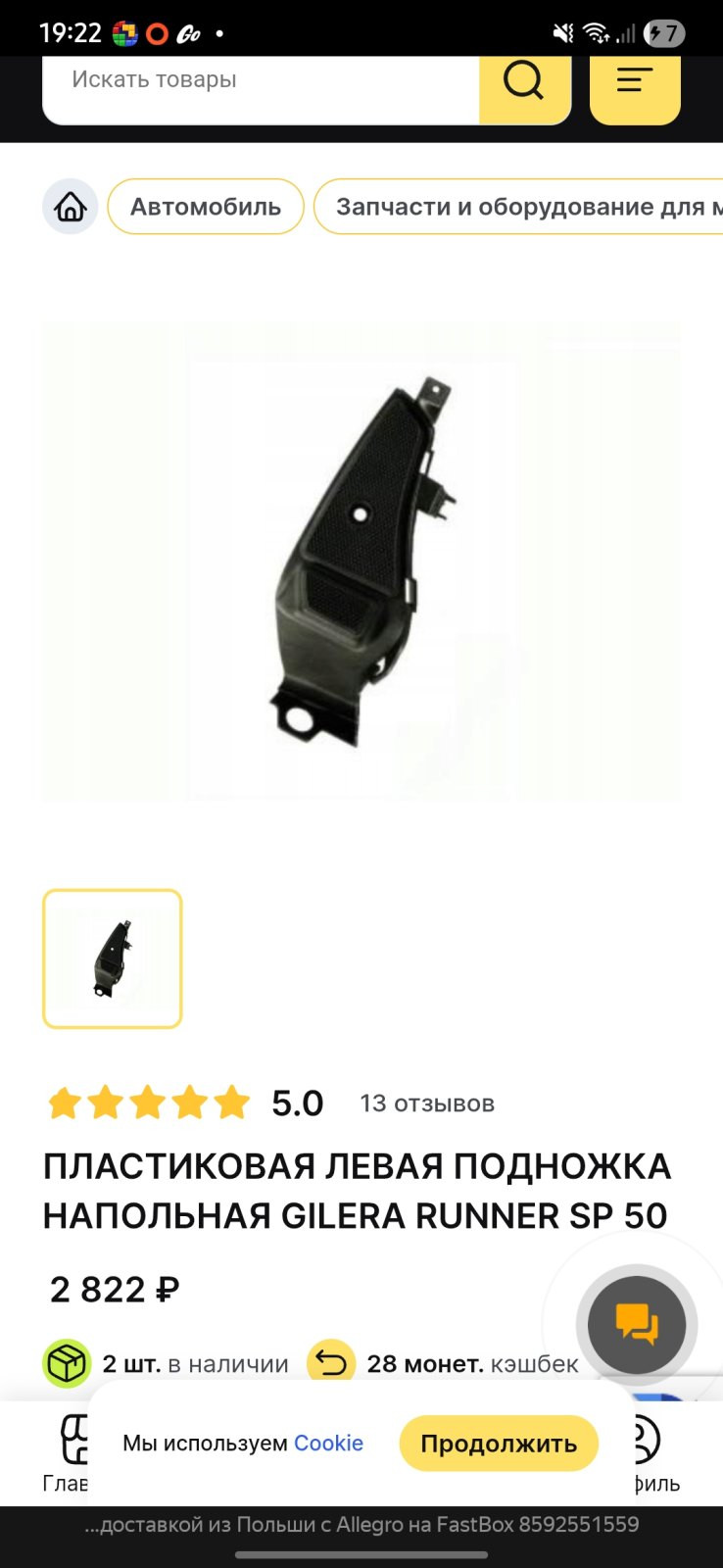Viewport: 723px width, 1568px height.
Task: Switch to the Главная tab
Action: point(66,1453)
